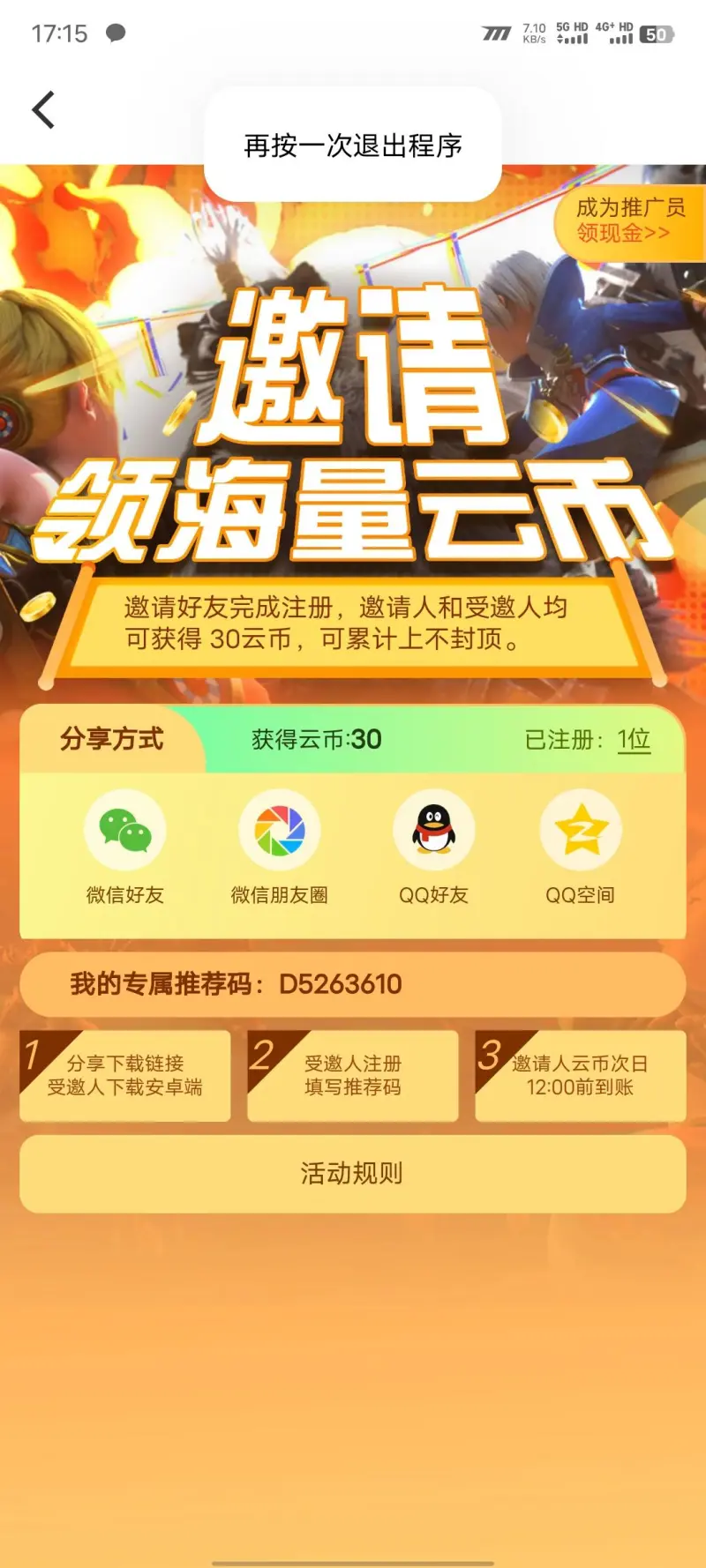Open the 活动规则 activity rules
This screenshot has height=1568, width=706.
(x=352, y=1173)
